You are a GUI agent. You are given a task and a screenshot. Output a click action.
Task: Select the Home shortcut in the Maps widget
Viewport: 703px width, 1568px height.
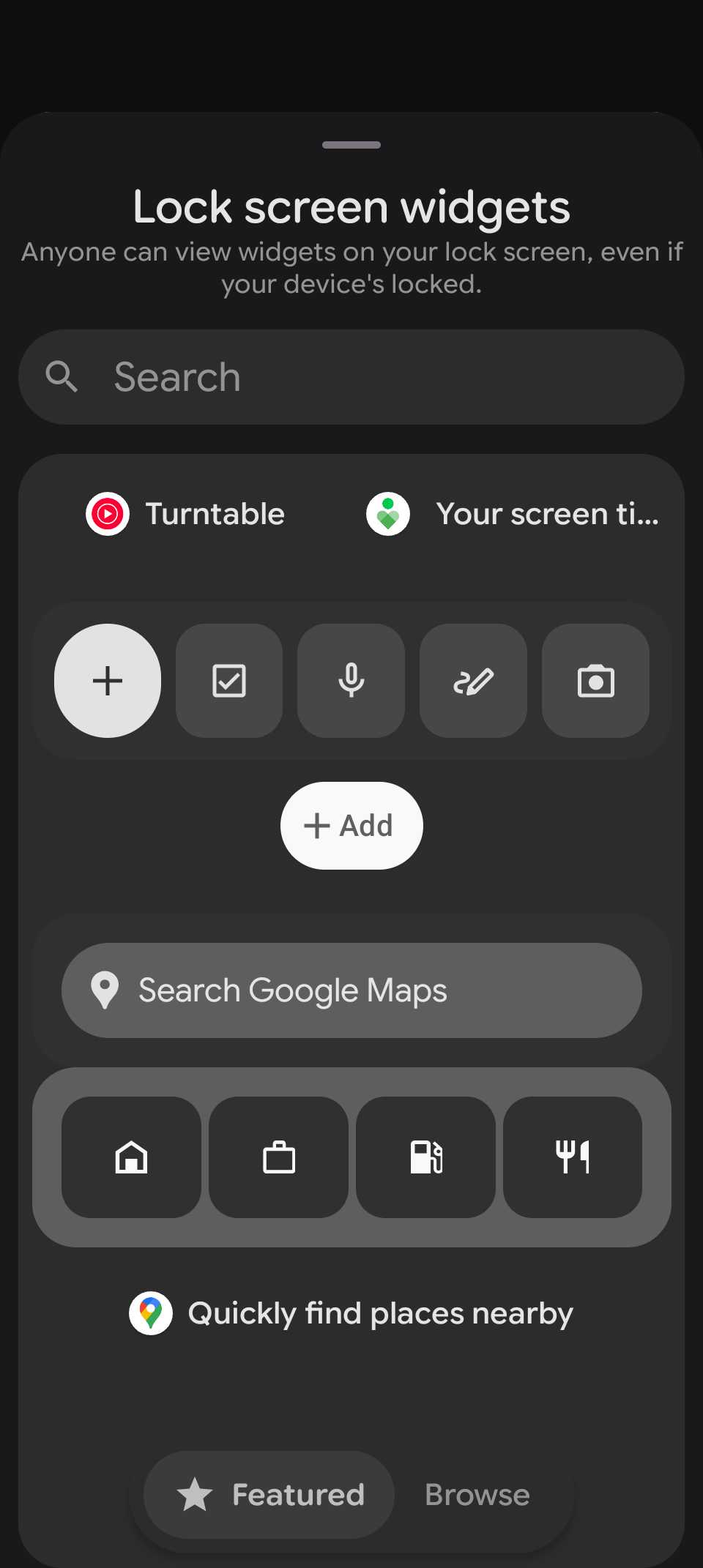click(x=130, y=1157)
